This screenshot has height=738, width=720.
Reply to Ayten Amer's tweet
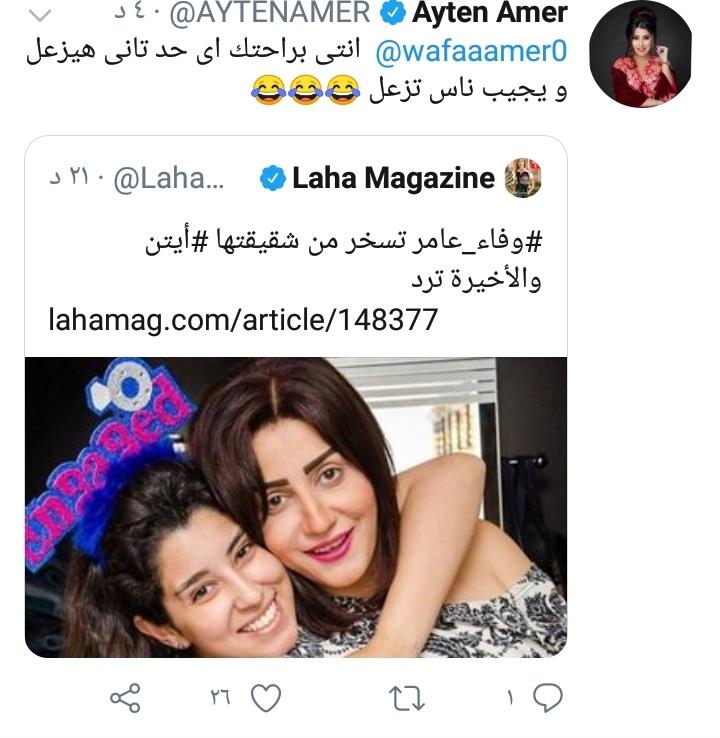point(547,699)
